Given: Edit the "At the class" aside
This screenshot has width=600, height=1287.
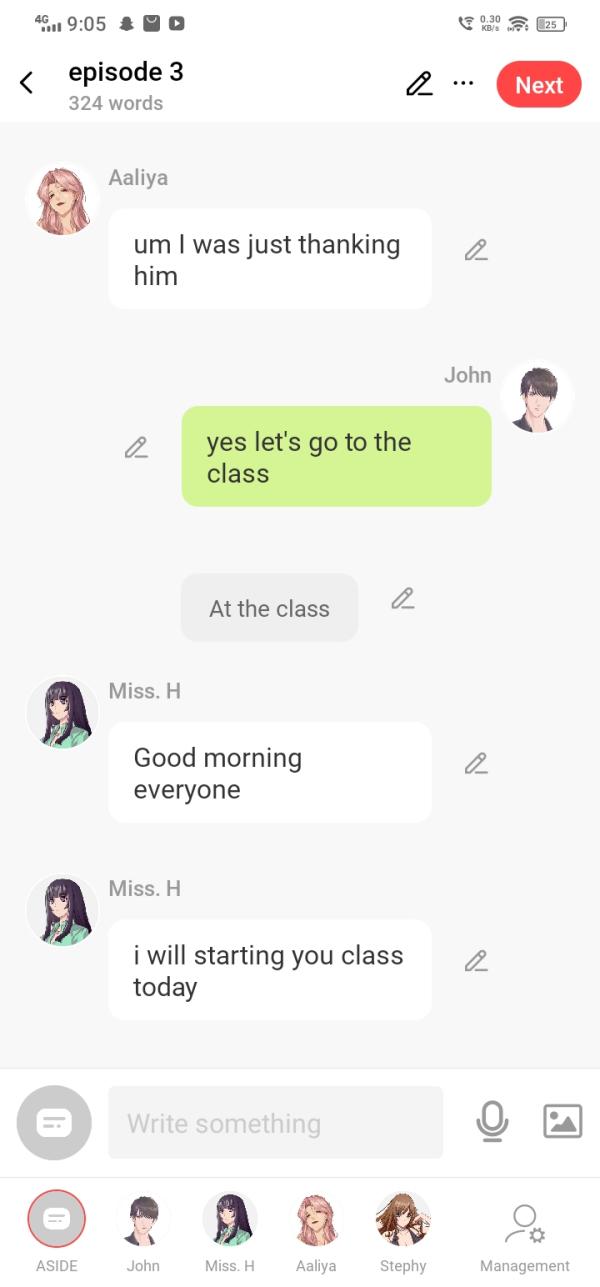Looking at the screenshot, I should [402, 599].
